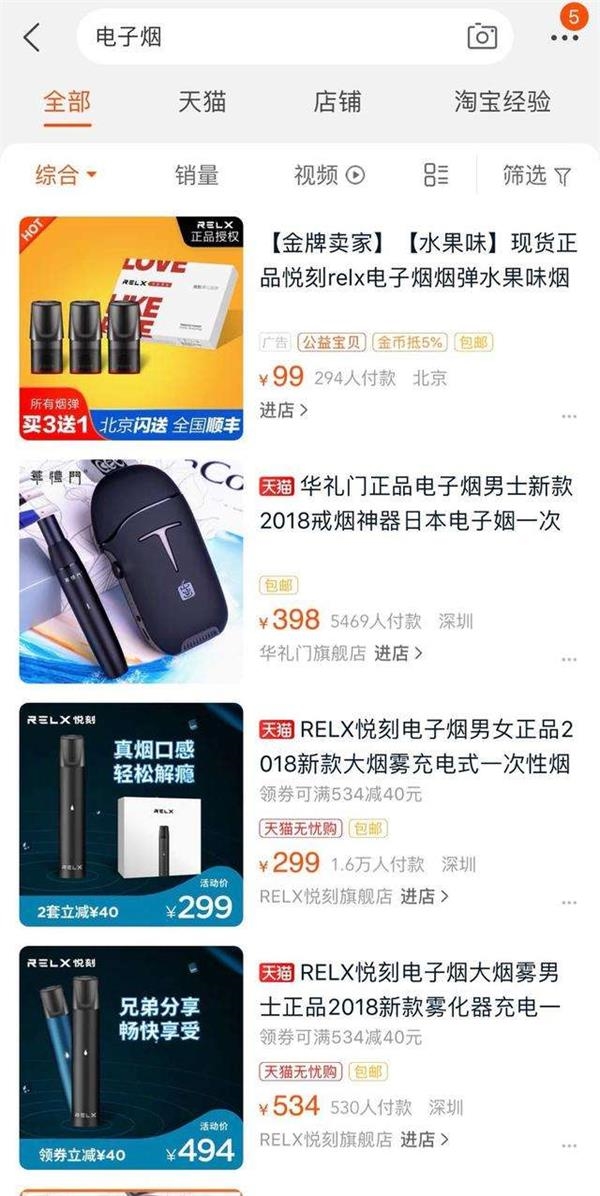Viewport: 600px width, 1196px height.
Task: Sort results by 销量
Action: [197, 176]
